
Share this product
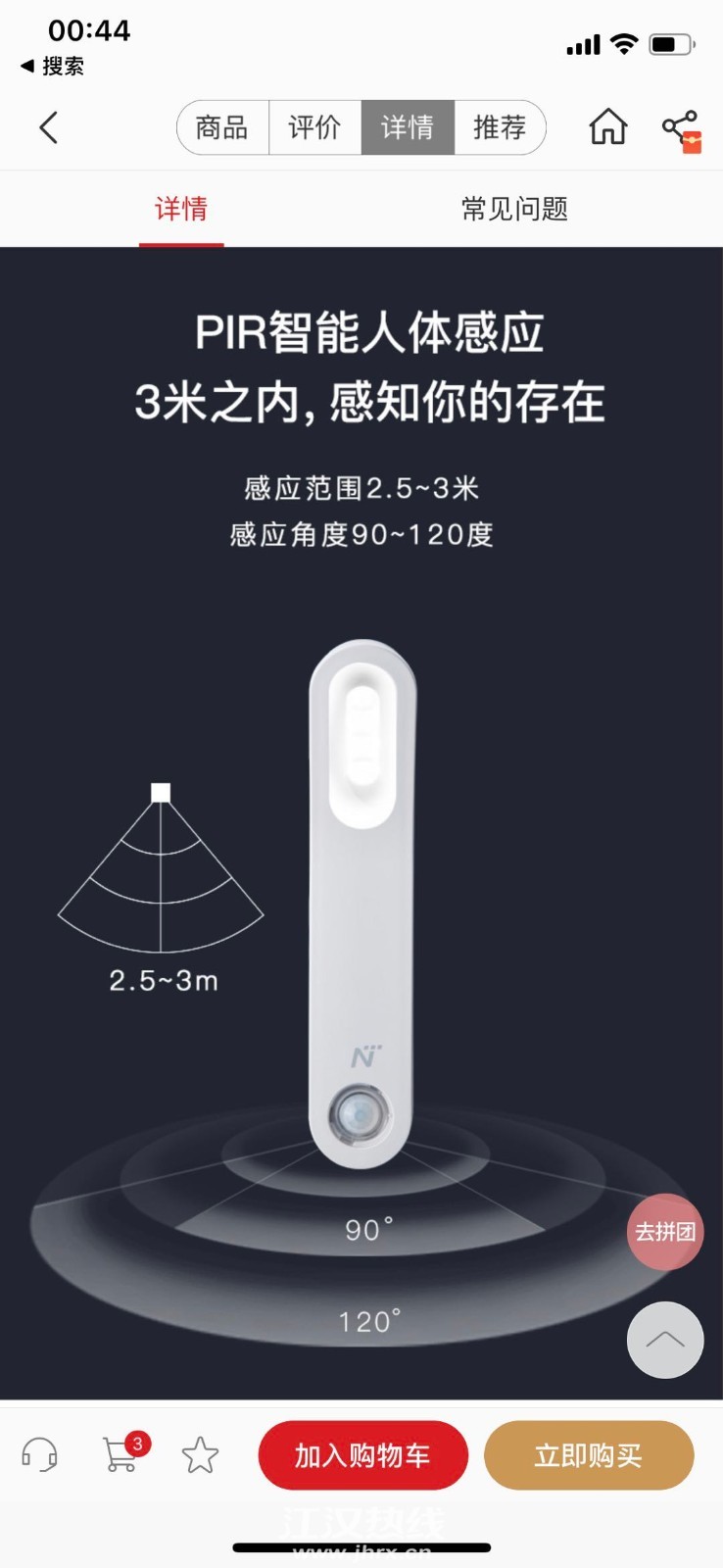coord(680,128)
